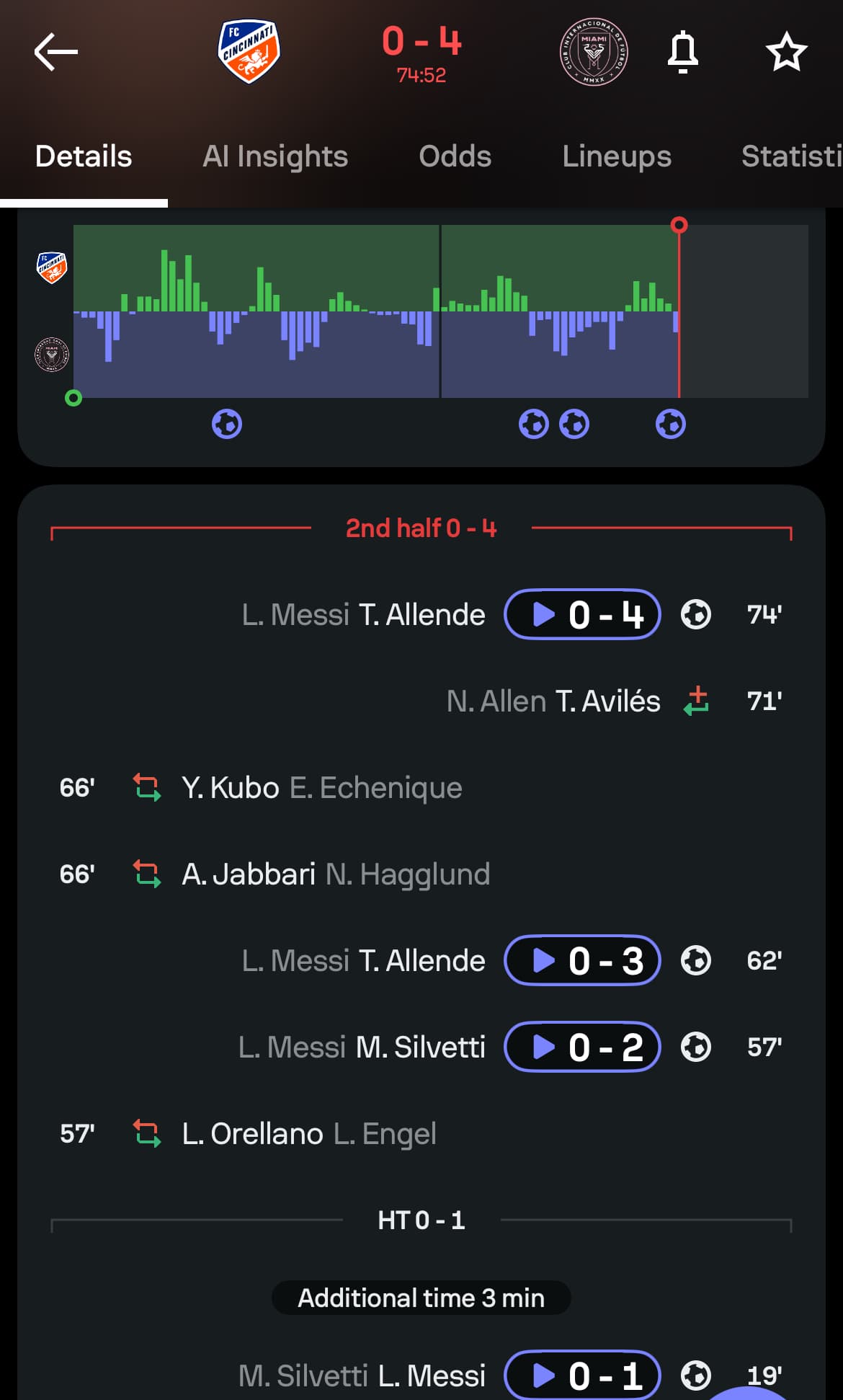
Task: Go back using the arrow icon
Action: [x=55, y=52]
